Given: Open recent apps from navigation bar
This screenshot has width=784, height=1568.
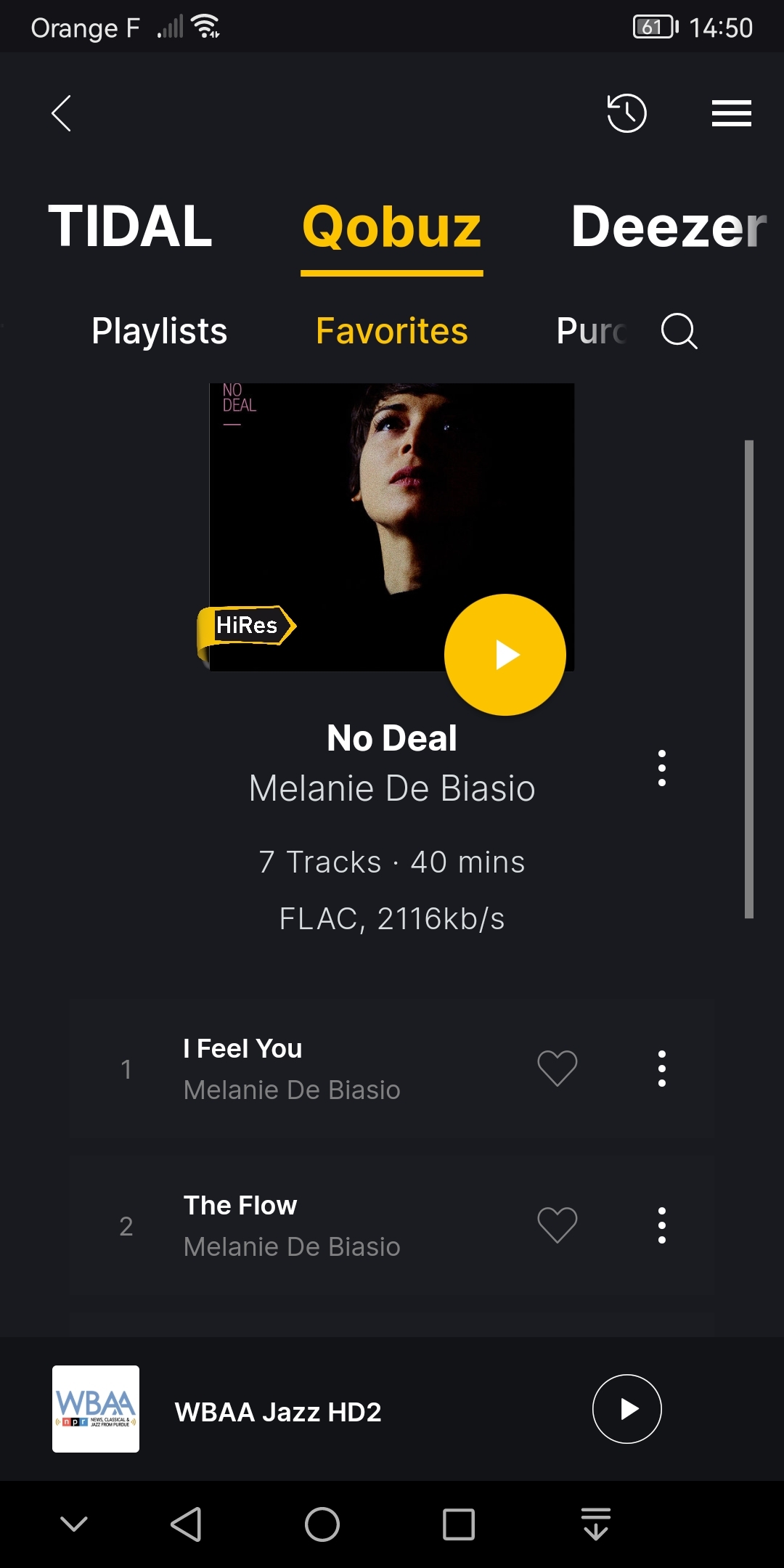Looking at the screenshot, I should [459, 1524].
